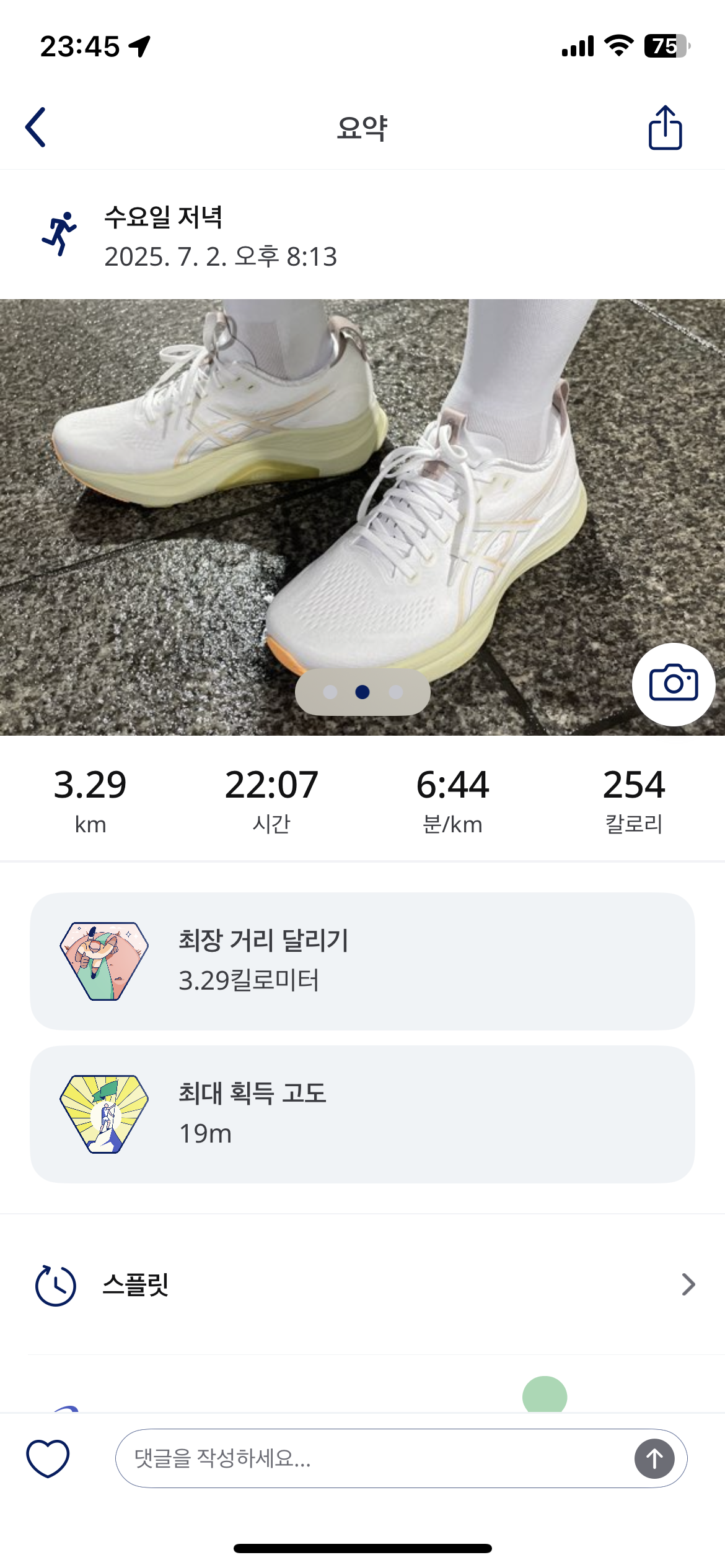The height and width of the screenshot is (1568, 725).
Task: Go back from the 요약 screen
Action: (36, 128)
